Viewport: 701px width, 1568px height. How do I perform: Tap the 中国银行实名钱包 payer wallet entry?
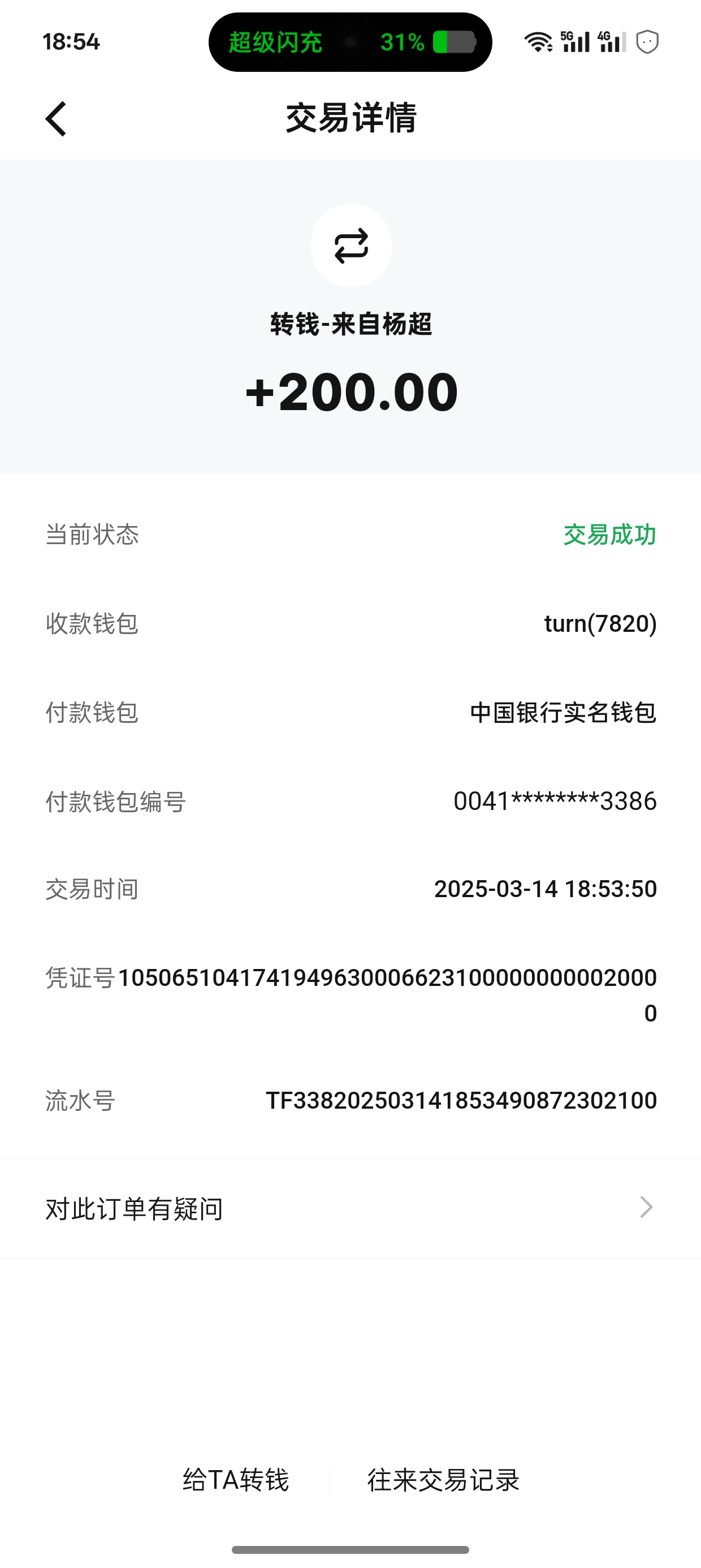[x=562, y=713]
